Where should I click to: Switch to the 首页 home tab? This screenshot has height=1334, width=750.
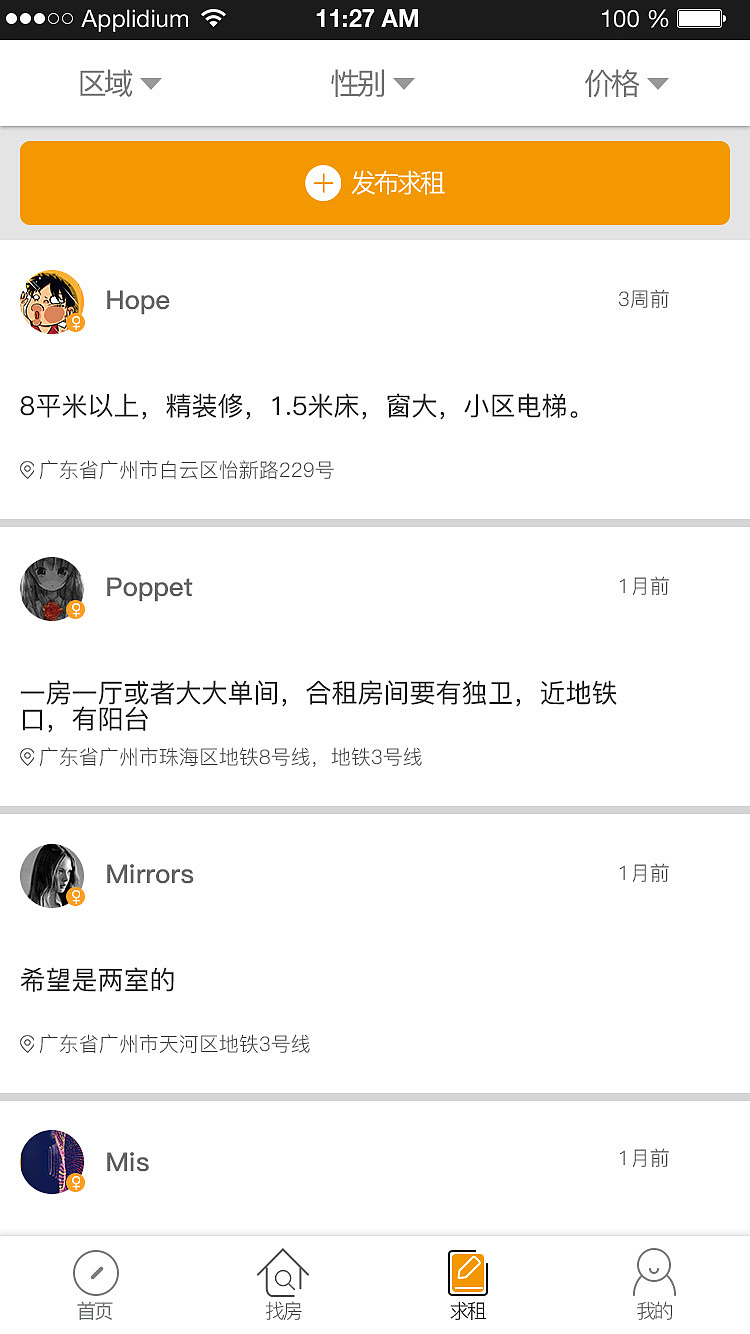(95, 1285)
